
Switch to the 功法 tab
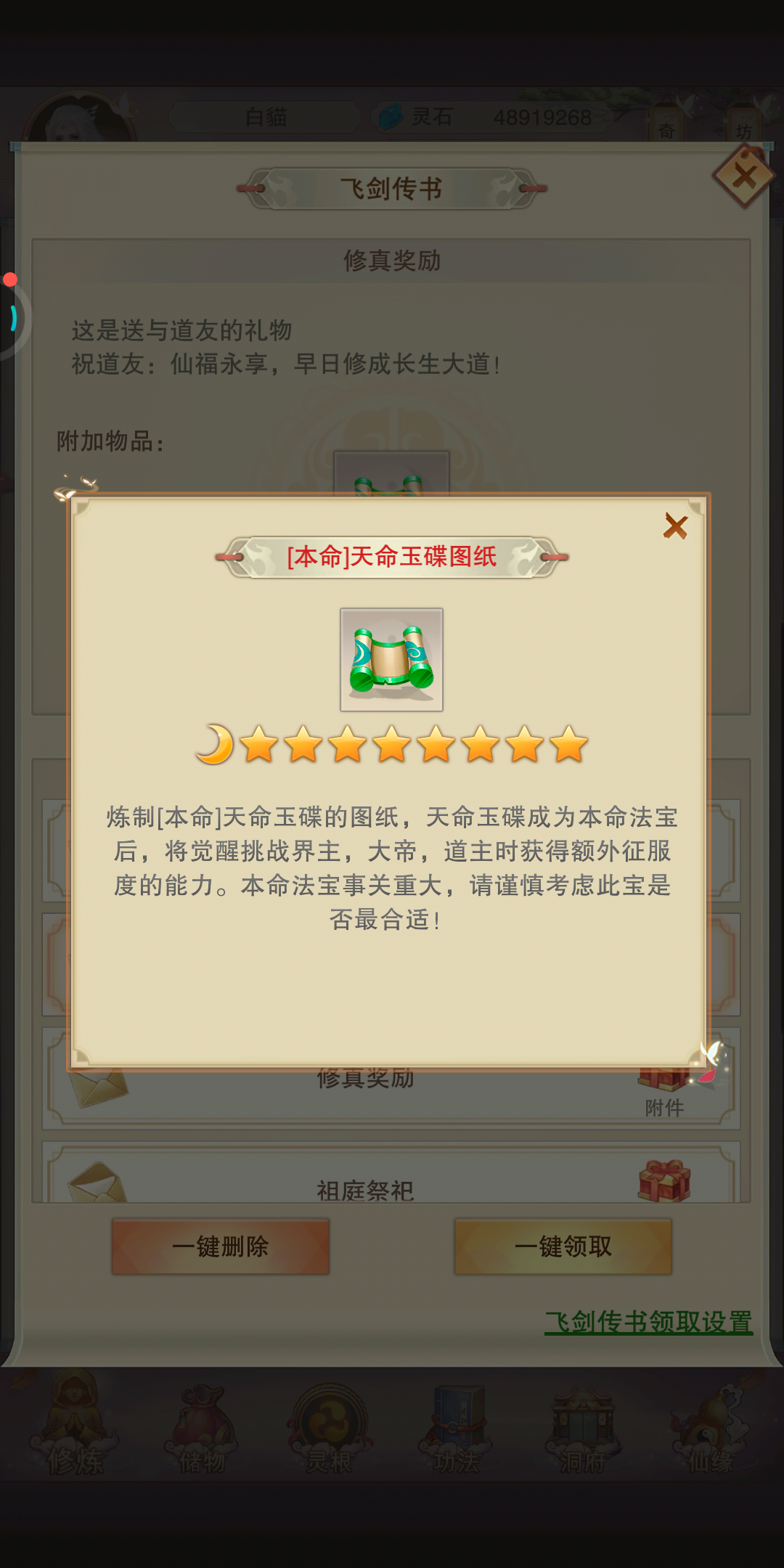pos(456,1426)
